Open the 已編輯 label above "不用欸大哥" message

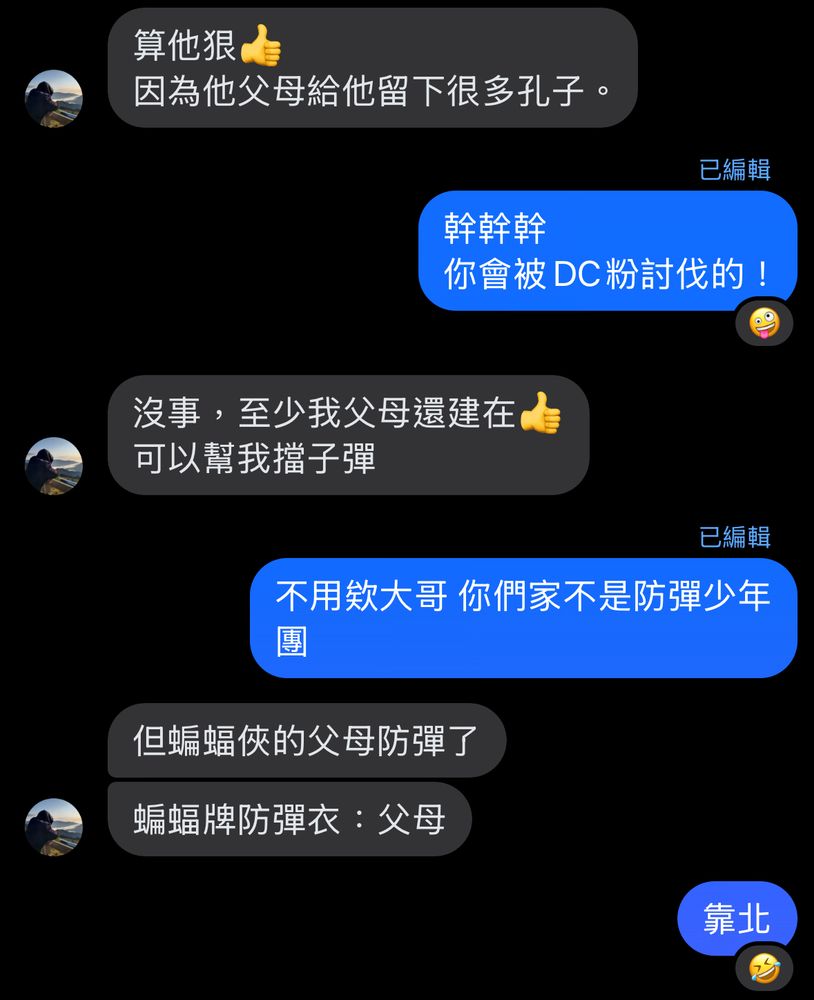tap(735, 537)
